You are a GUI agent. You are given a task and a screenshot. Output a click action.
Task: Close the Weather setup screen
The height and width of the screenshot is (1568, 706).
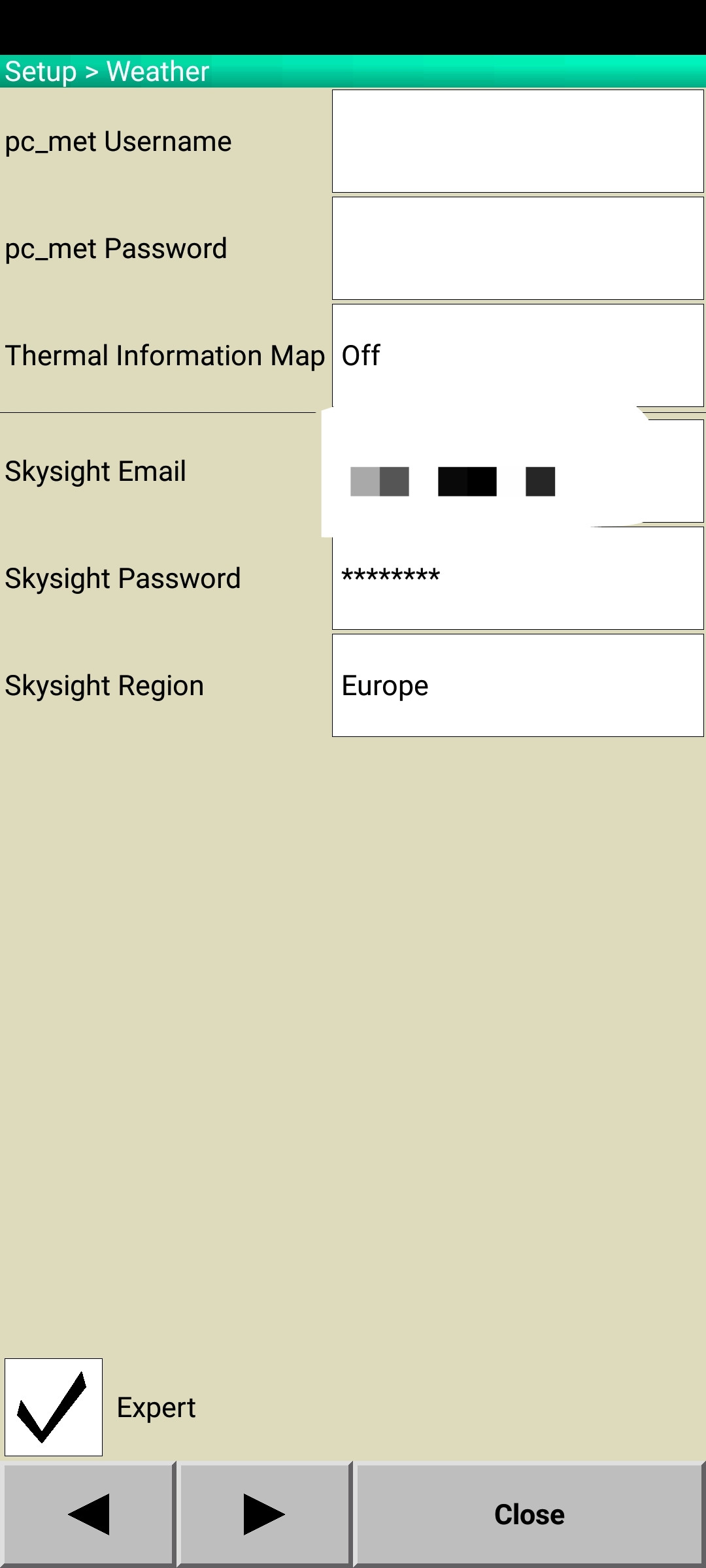[529, 1514]
